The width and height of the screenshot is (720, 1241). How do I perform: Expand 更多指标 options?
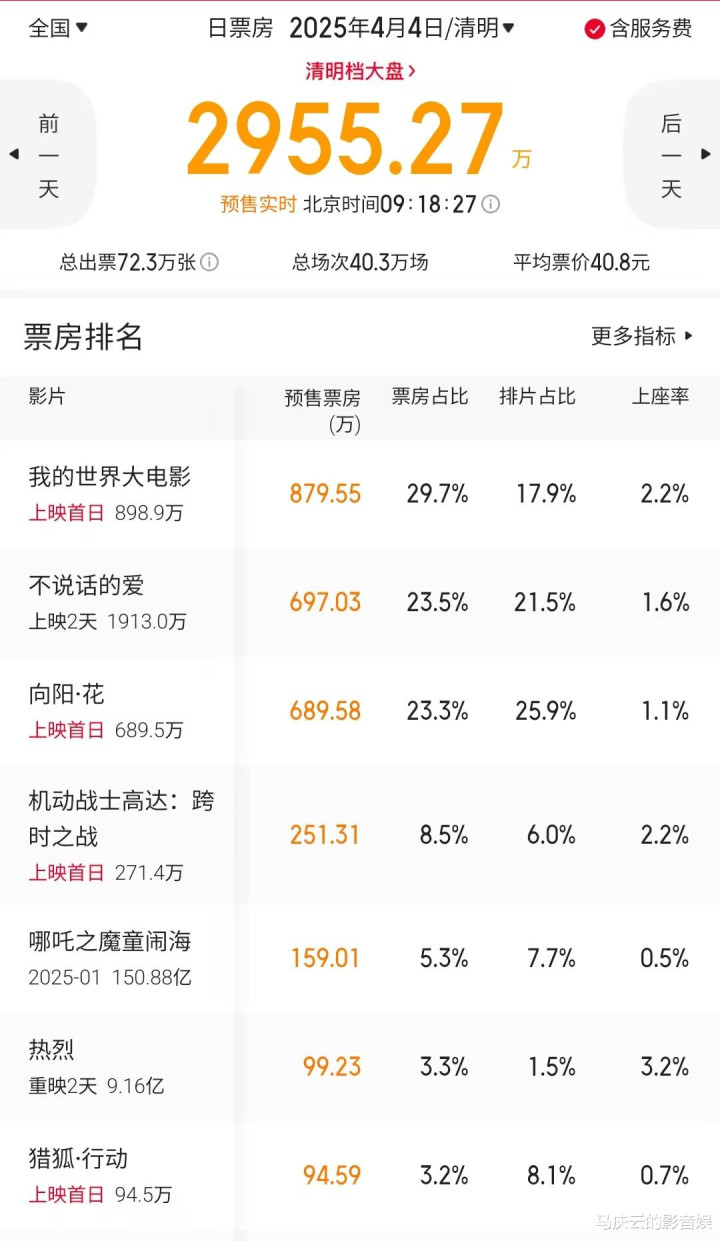[x=642, y=336]
